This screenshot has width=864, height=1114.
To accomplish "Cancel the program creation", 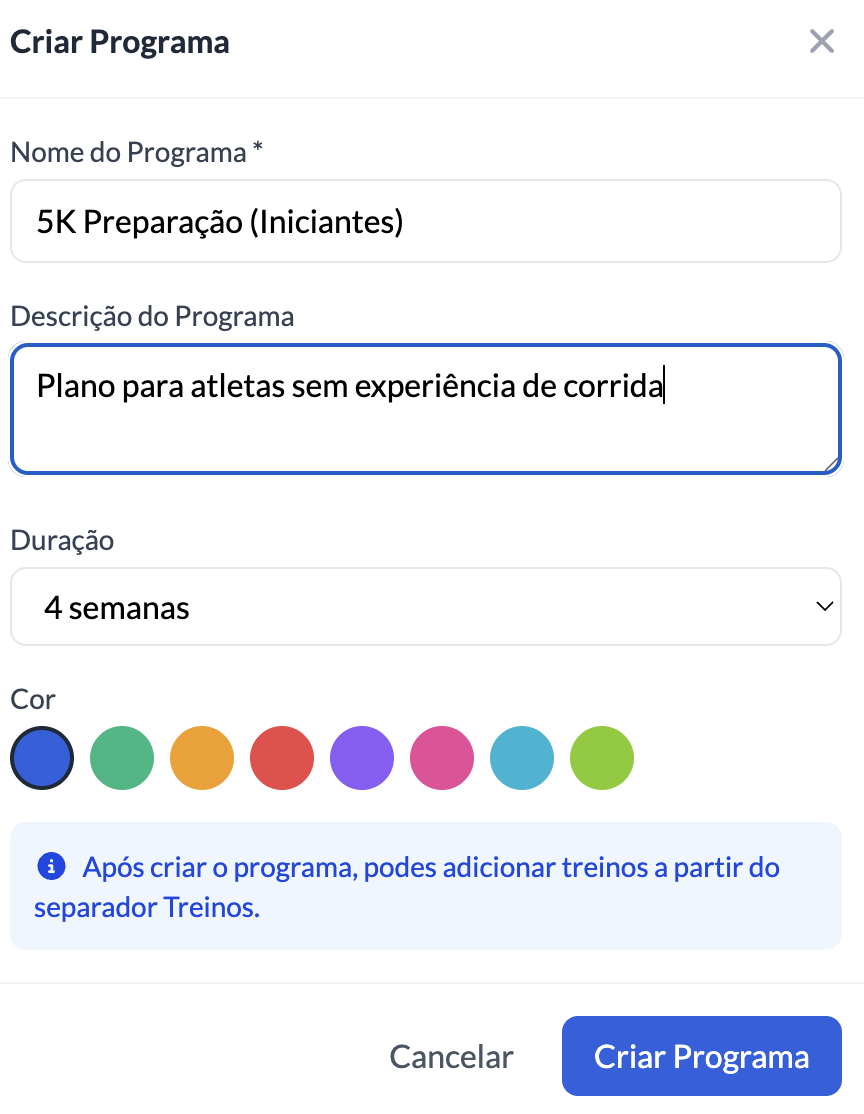I will 451,1056.
